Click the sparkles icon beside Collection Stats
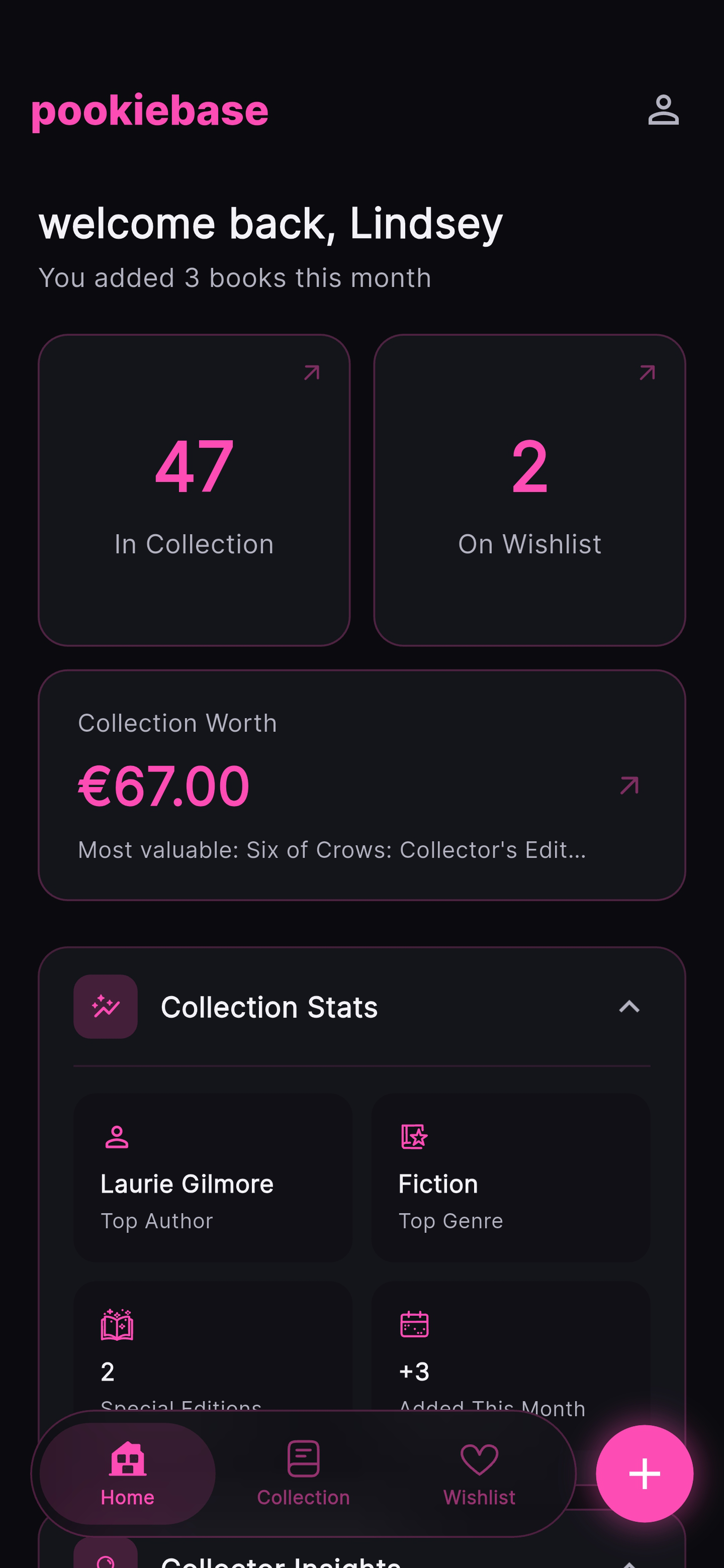This screenshot has height=1568, width=724. pos(106,1007)
